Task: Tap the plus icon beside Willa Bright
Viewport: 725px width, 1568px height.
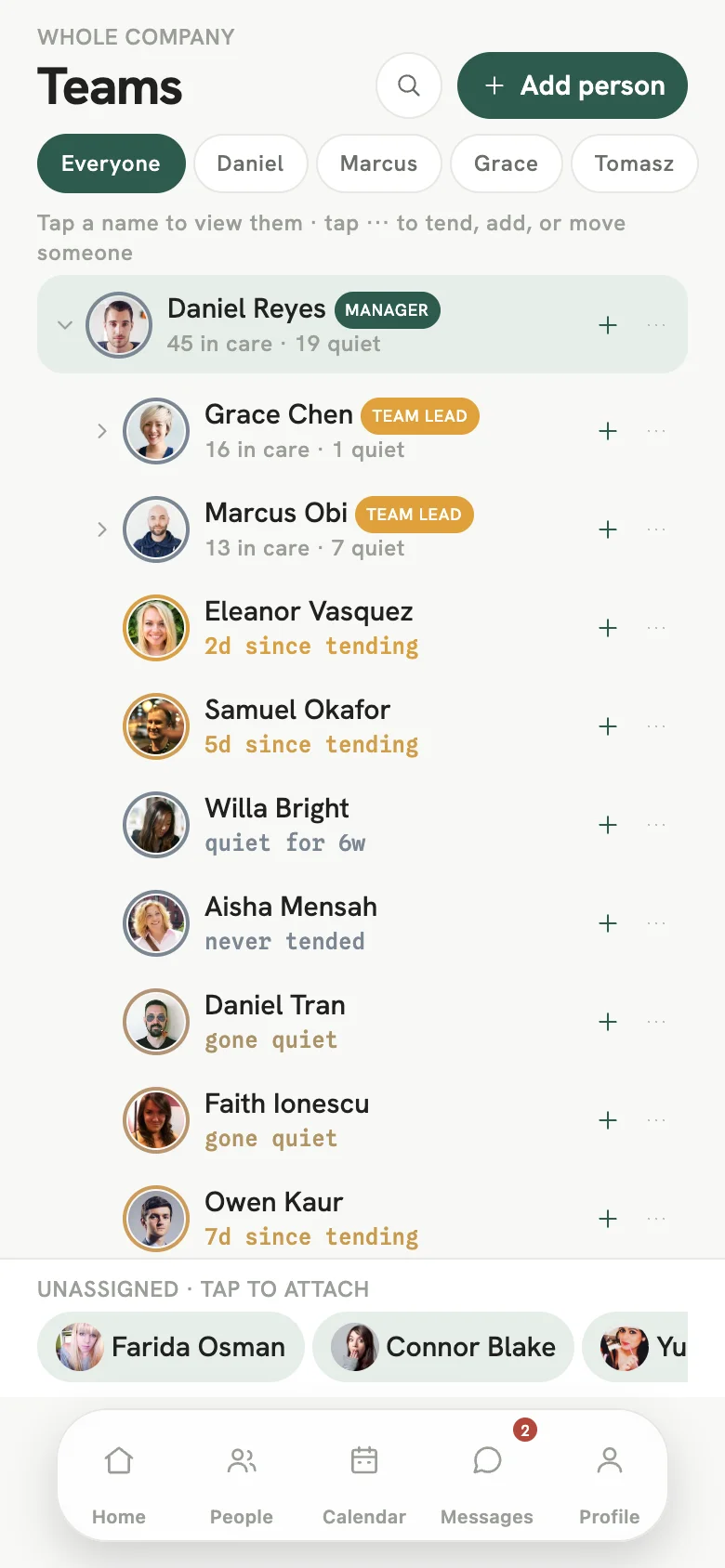Action: (x=608, y=825)
